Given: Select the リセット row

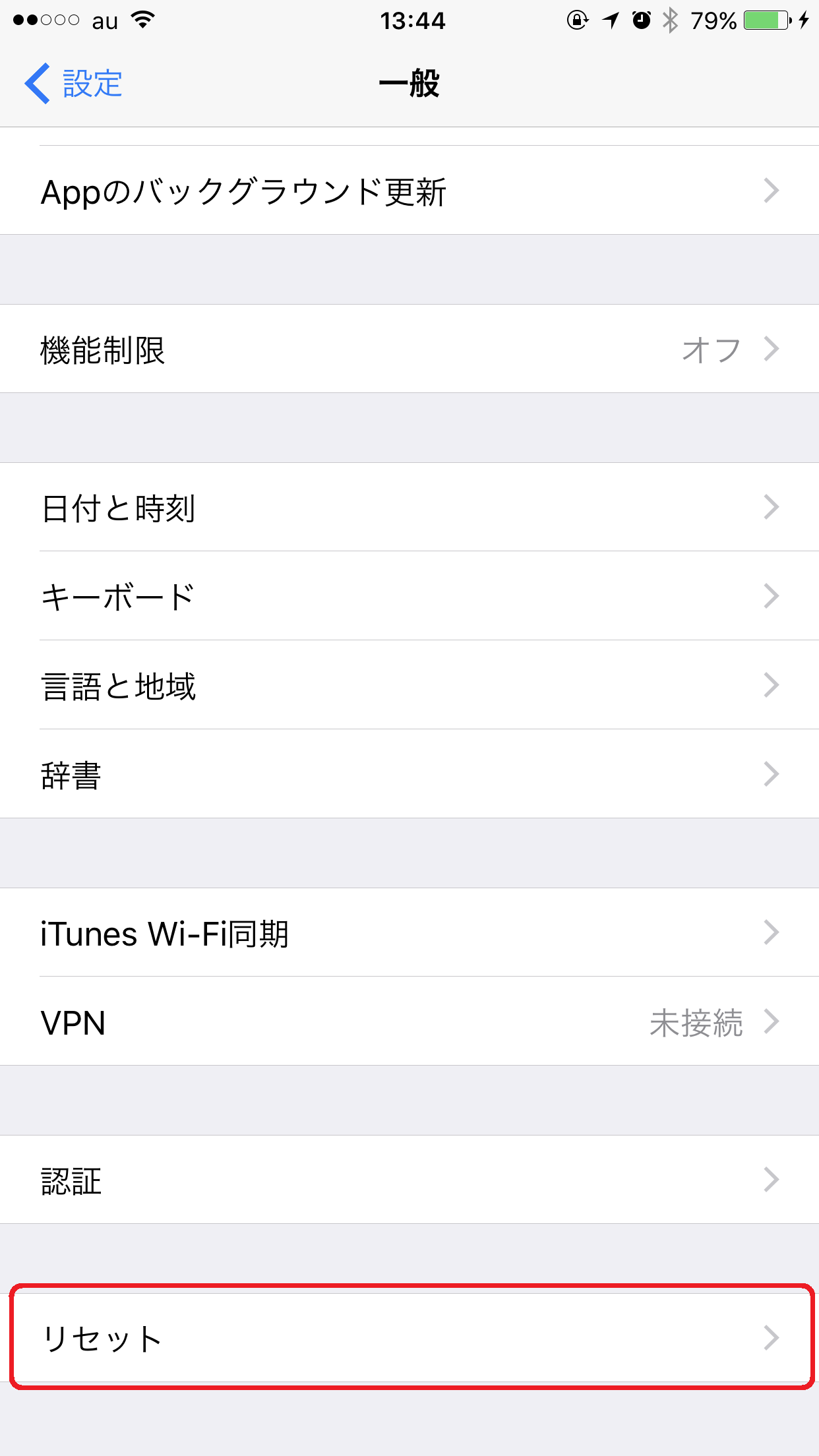Looking at the screenshot, I should (409, 1338).
